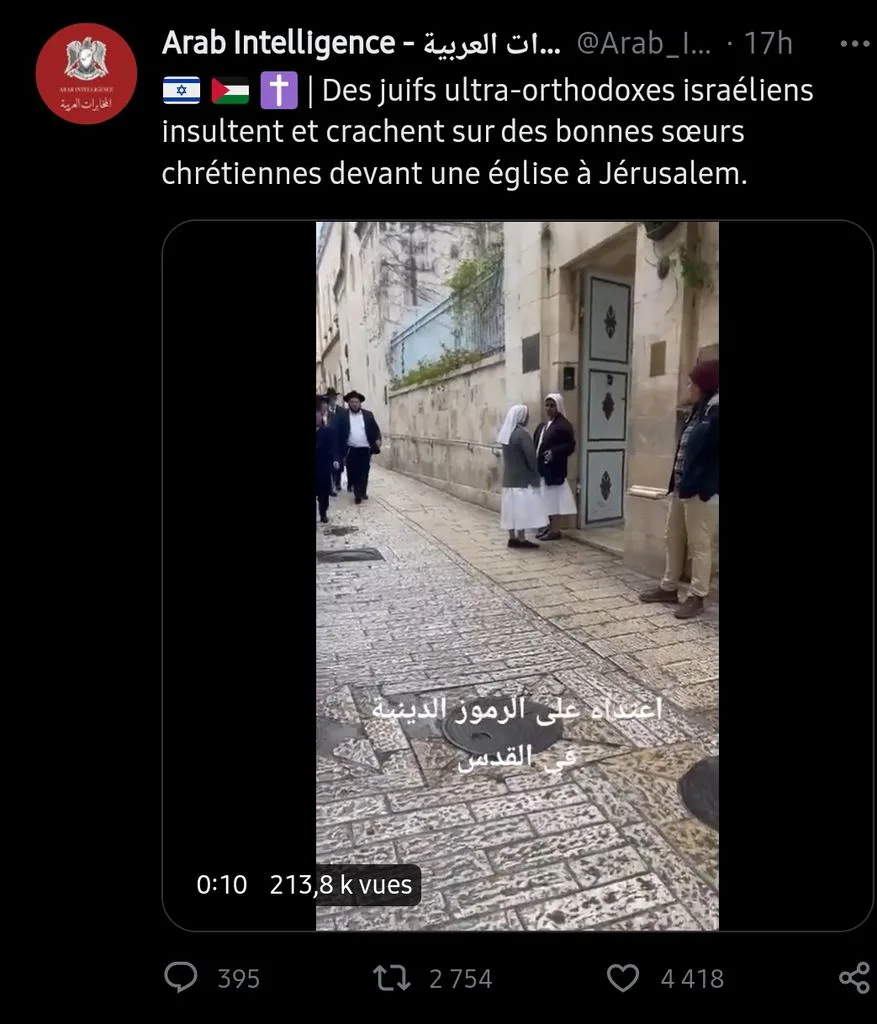Open the tweet's three-dot overflow menu
Viewport: 877px width, 1024px height.
855,44
